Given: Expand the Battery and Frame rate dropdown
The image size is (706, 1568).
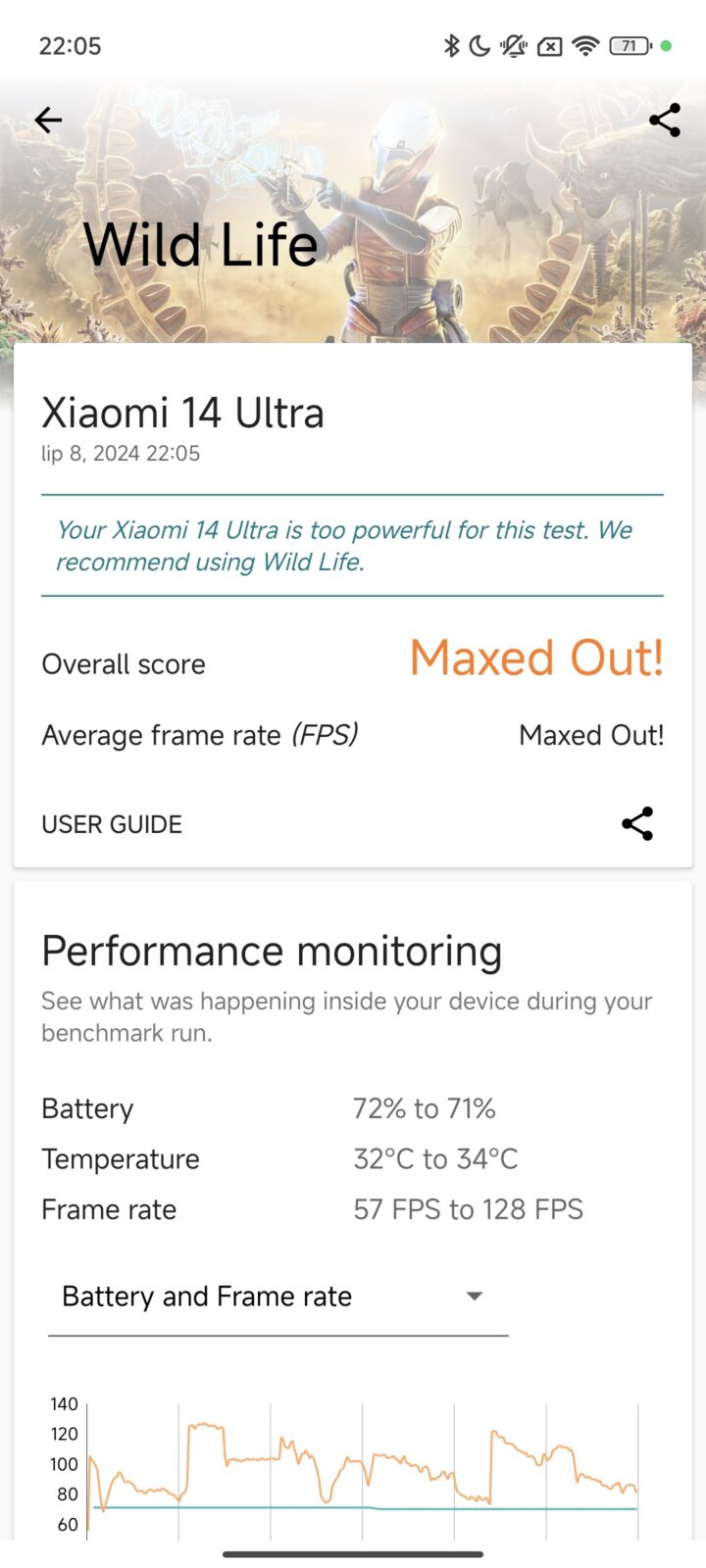Looking at the screenshot, I should 277,1297.
